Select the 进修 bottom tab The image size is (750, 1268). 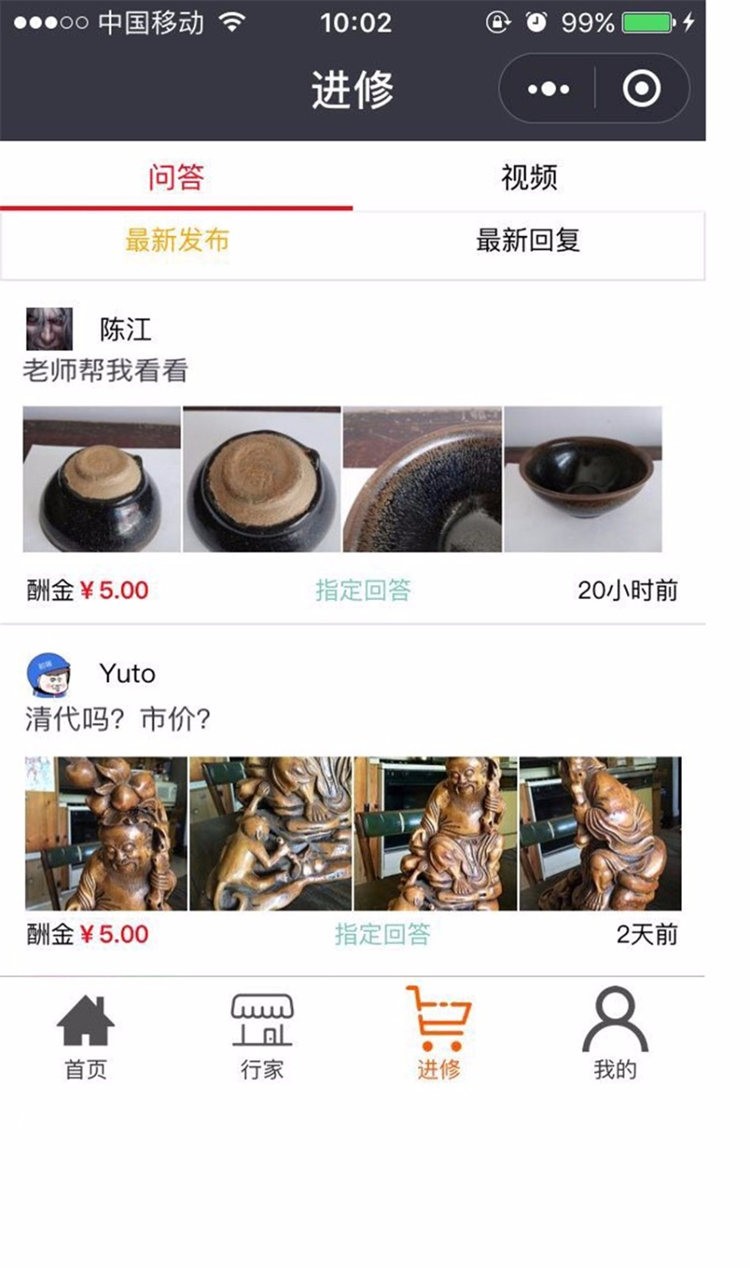tap(438, 1035)
